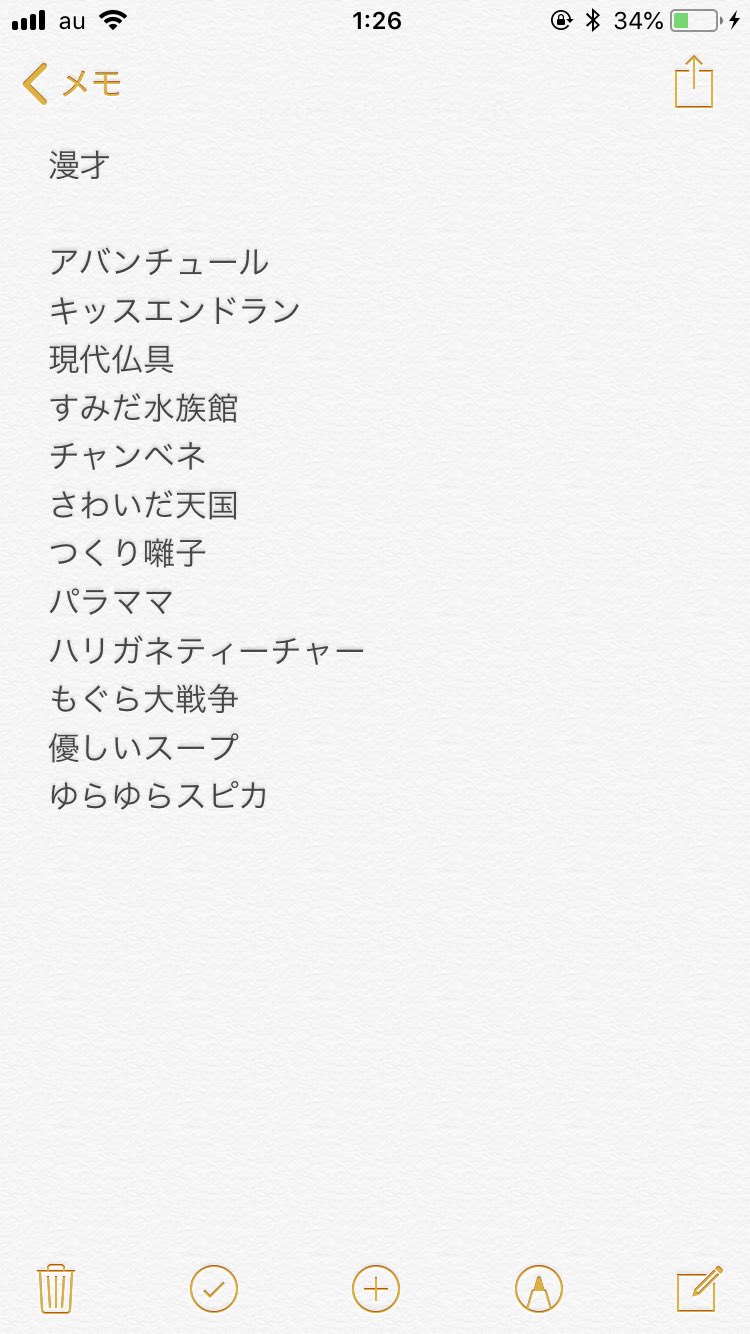This screenshot has height=1334, width=750.
Task: Add a checklist with the checkmark icon
Action: tap(214, 1288)
